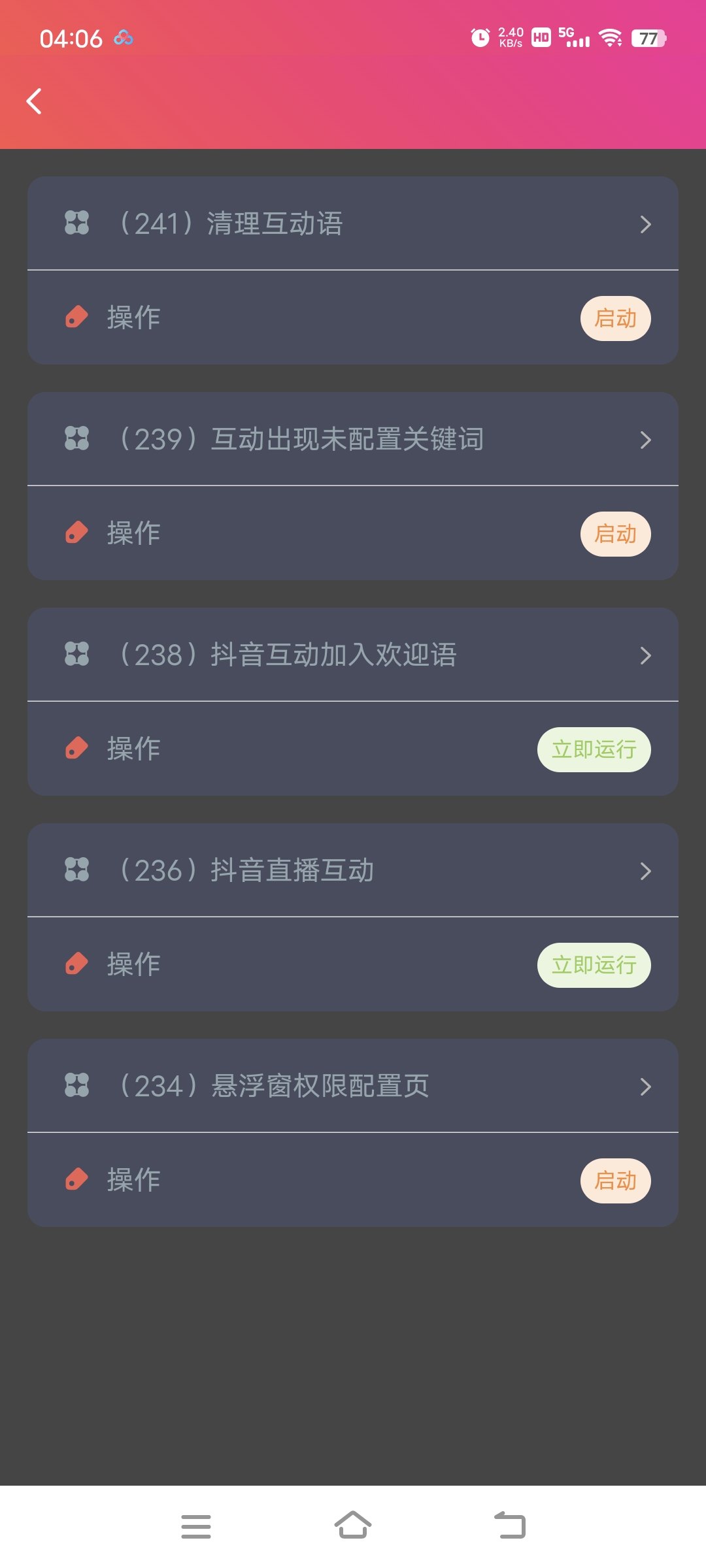
Task: Tap 启动 for (241) 清理互动语
Action: click(x=615, y=319)
